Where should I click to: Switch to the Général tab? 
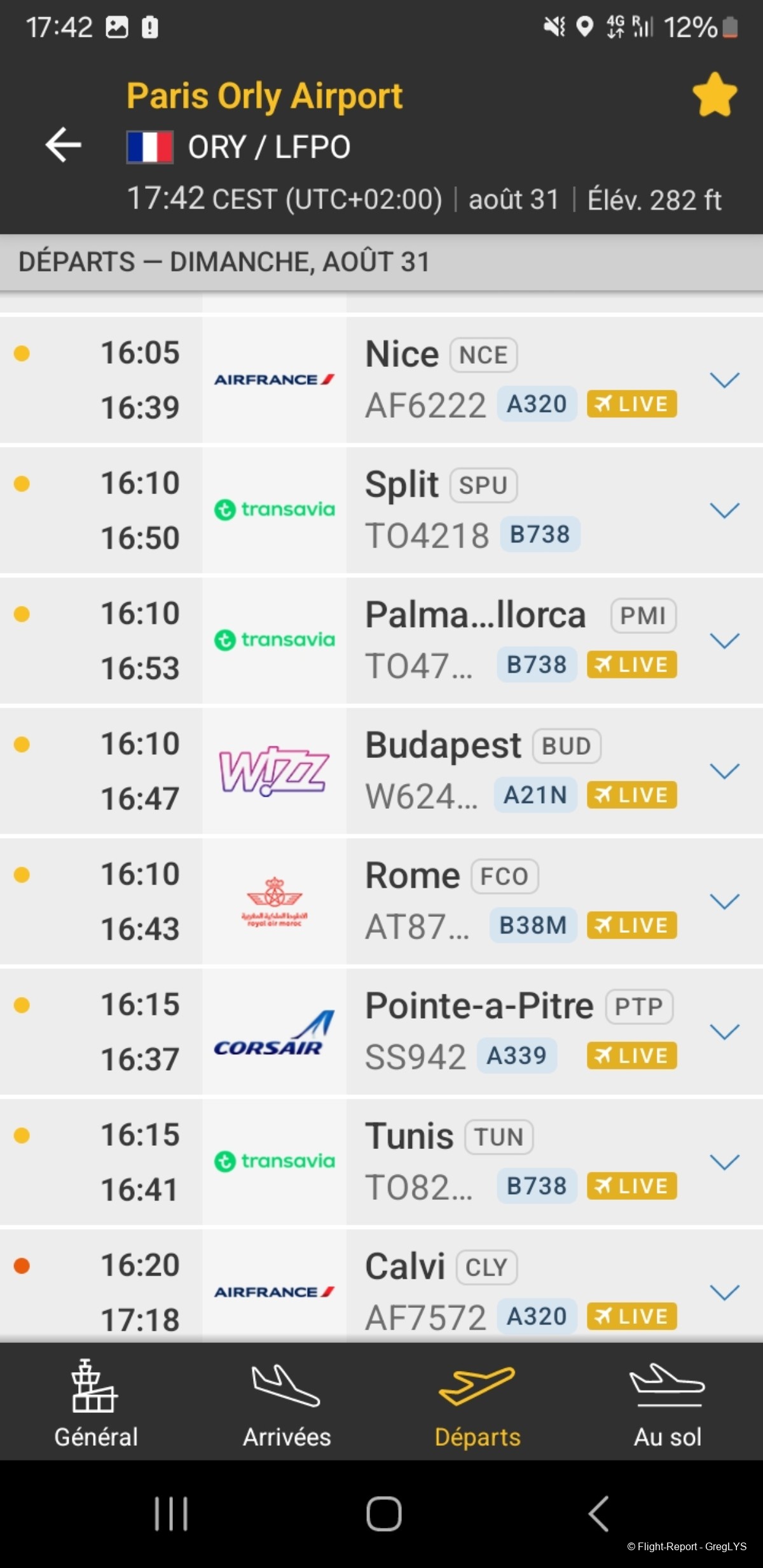(x=95, y=1401)
